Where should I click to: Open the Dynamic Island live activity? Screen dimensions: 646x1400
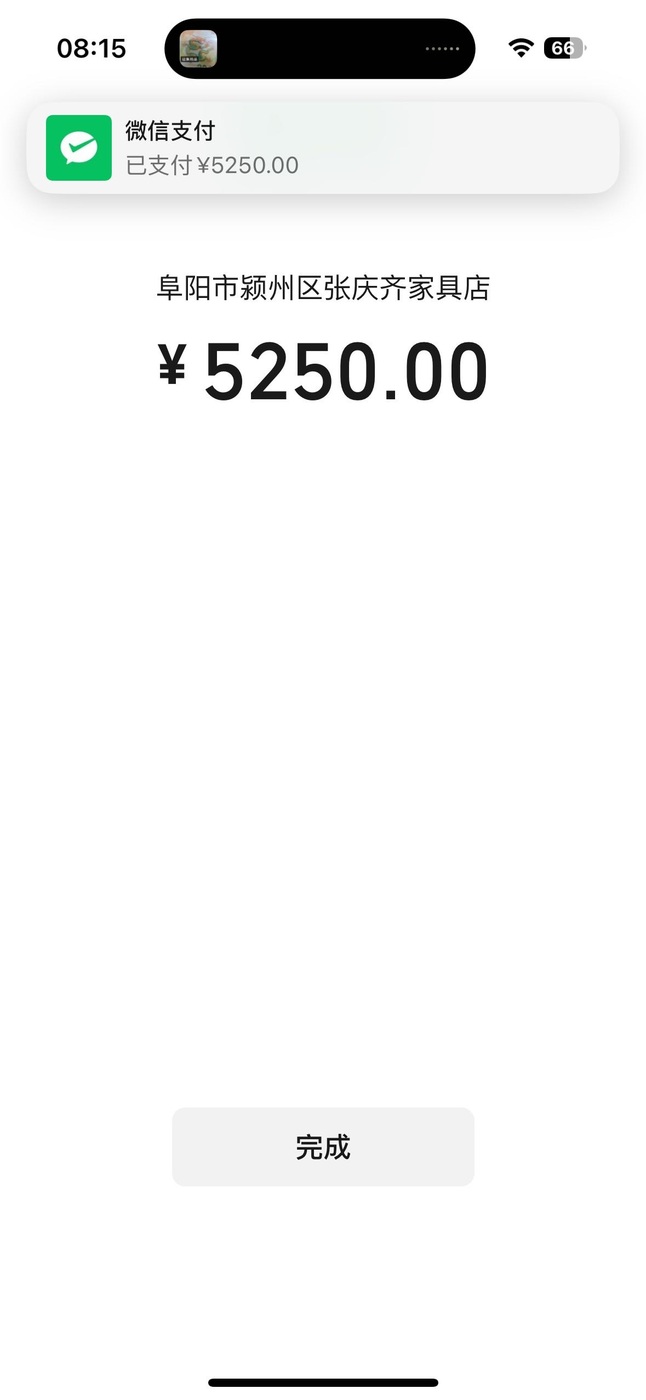tap(319, 49)
